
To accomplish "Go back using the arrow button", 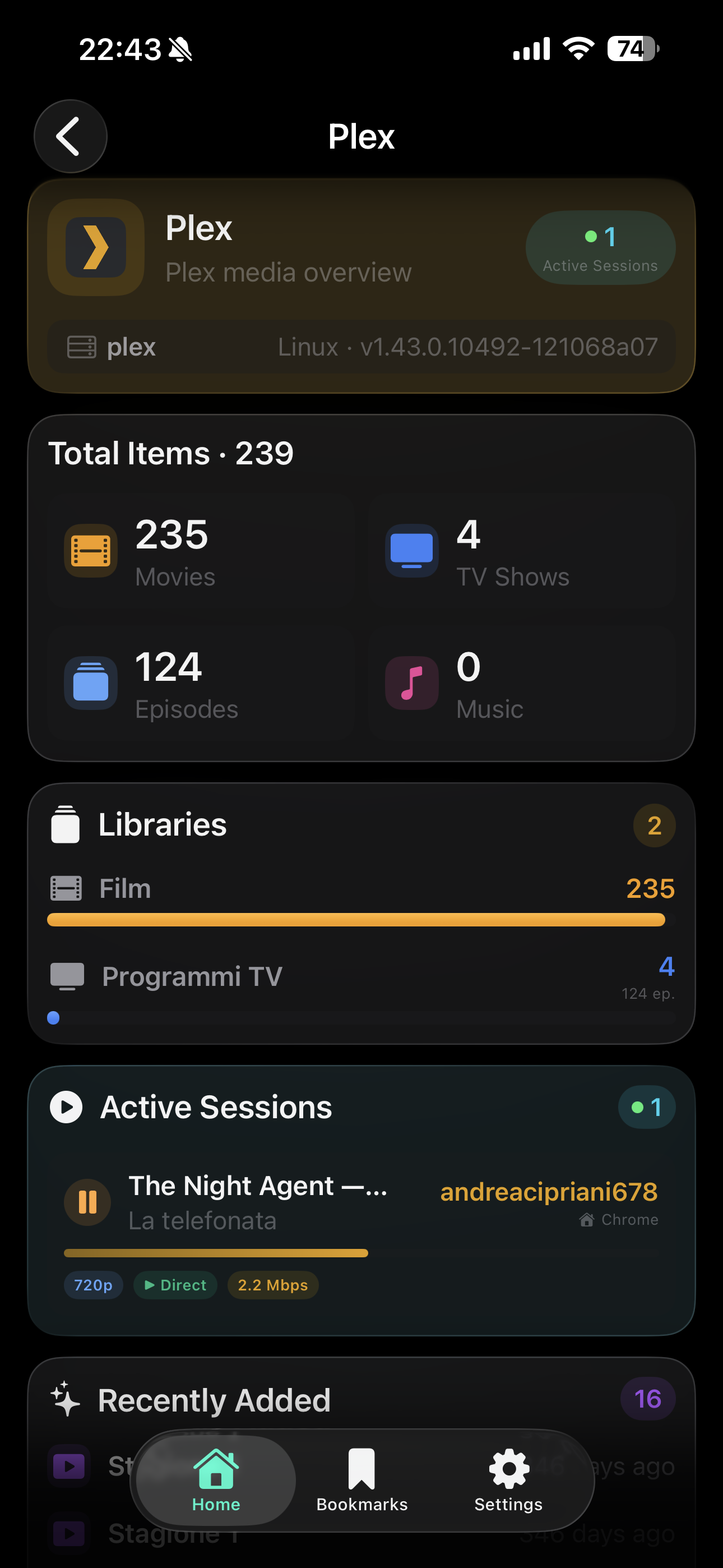I will (70, 136).
